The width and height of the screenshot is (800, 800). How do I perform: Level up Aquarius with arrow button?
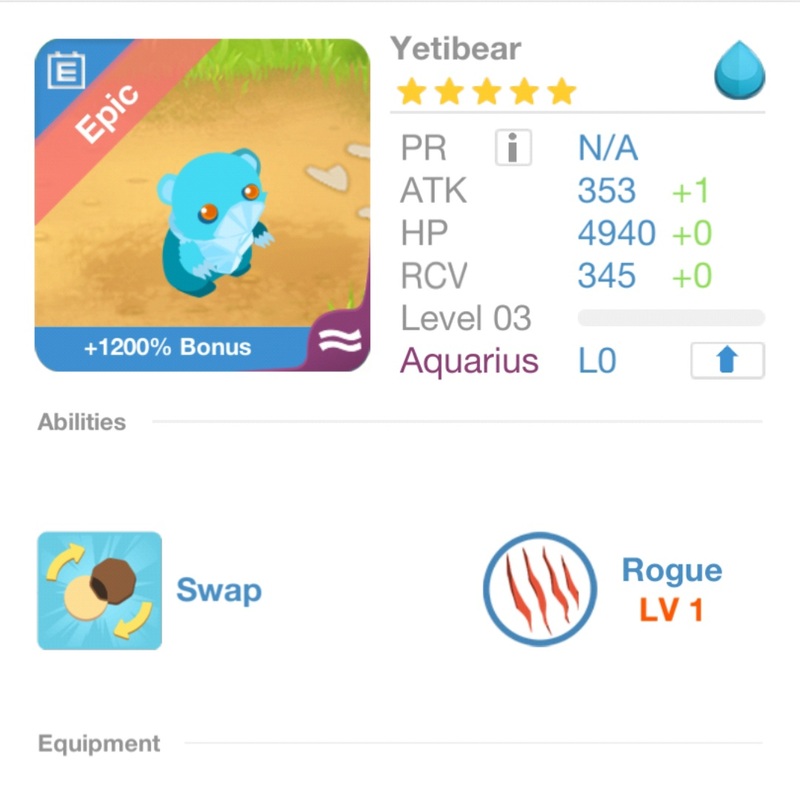[727, 361]
